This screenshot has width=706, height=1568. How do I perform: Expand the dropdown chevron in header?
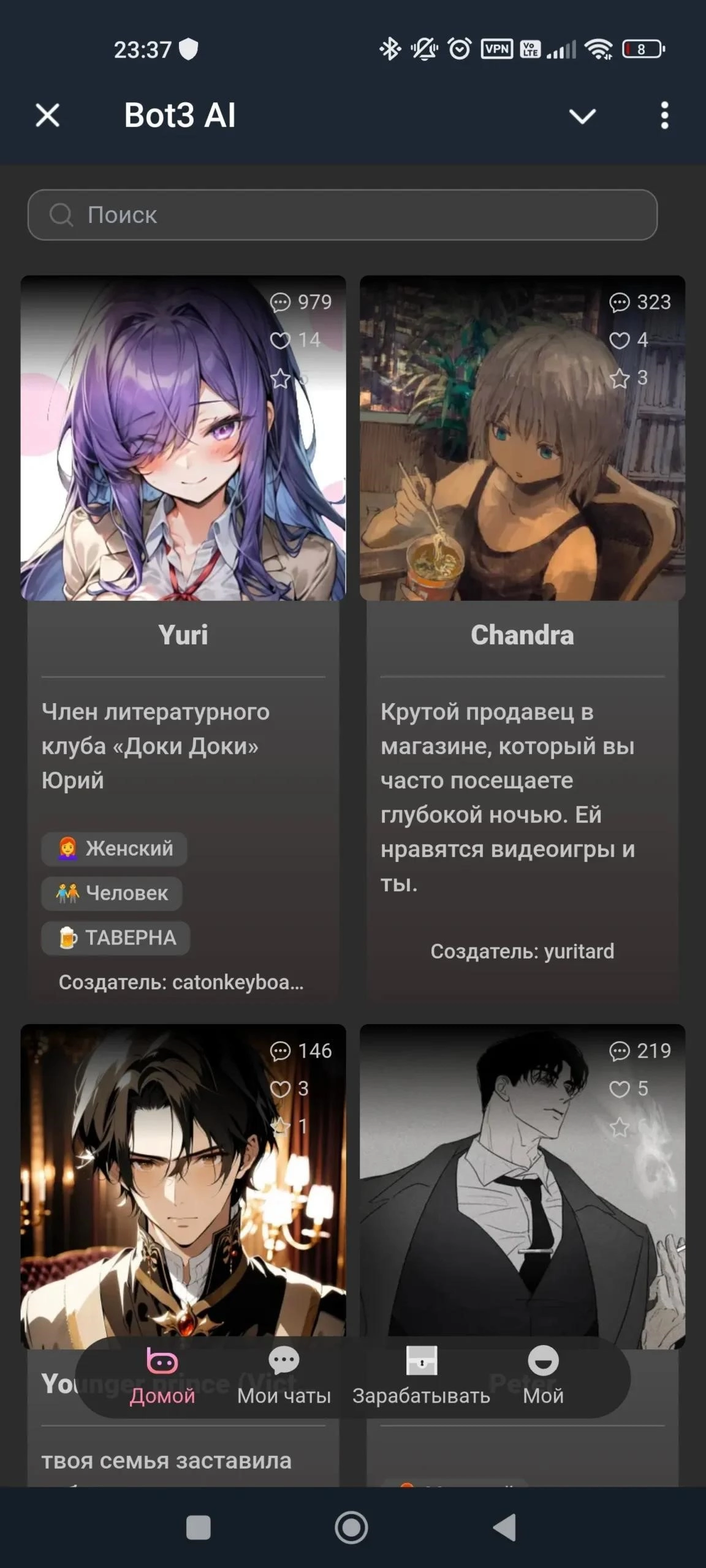(582, 115)
